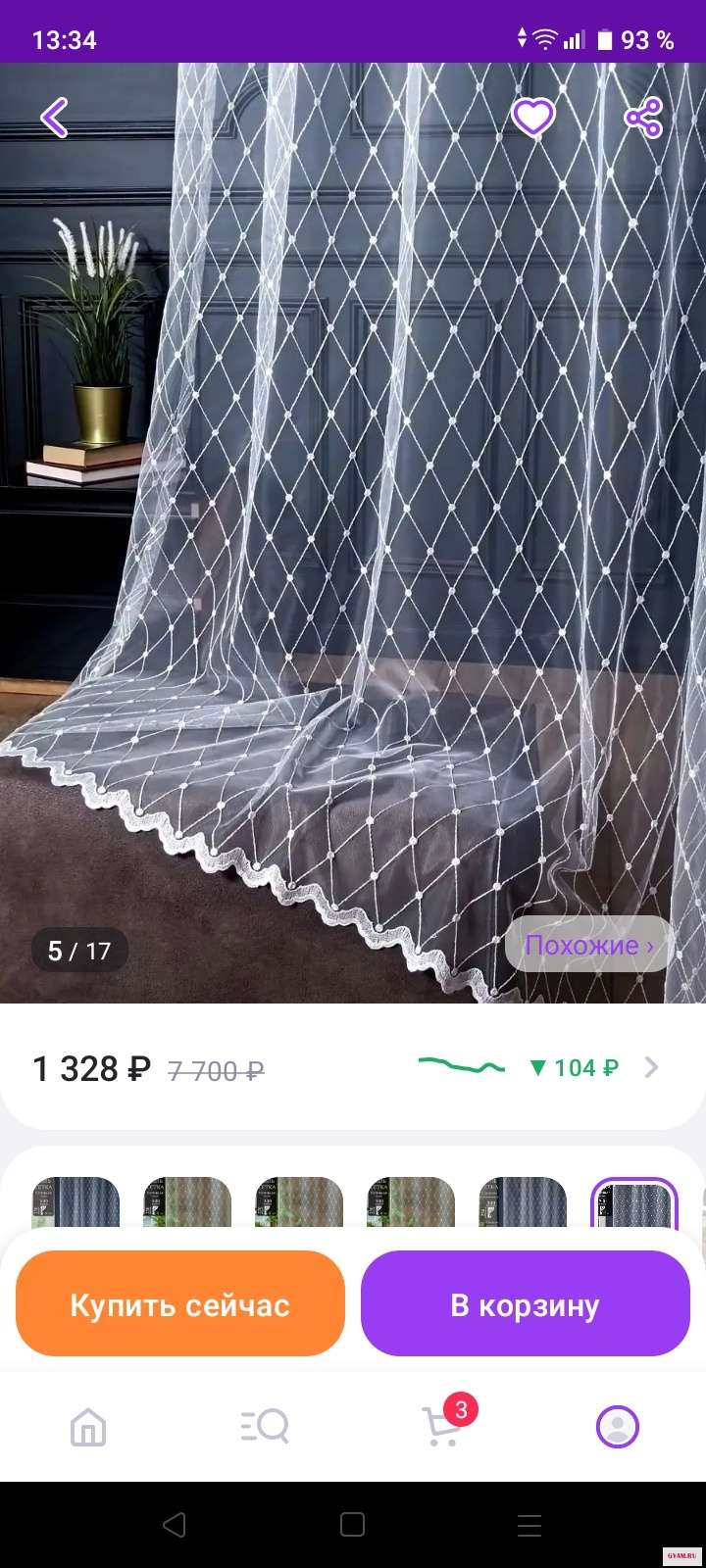Show similar items via Похожие

tap(588, 945)
